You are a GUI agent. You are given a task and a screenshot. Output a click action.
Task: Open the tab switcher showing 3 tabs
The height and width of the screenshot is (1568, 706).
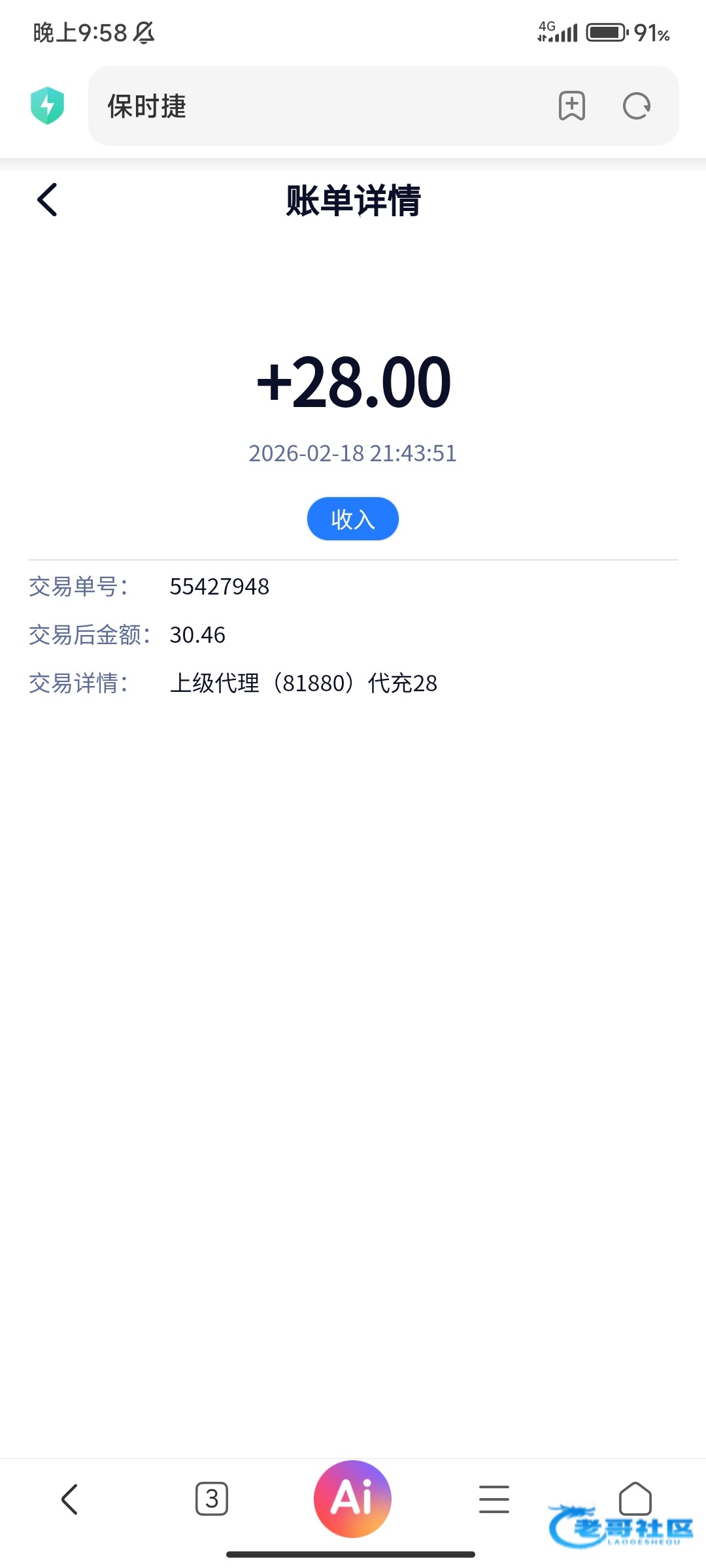pos(212,1499)
